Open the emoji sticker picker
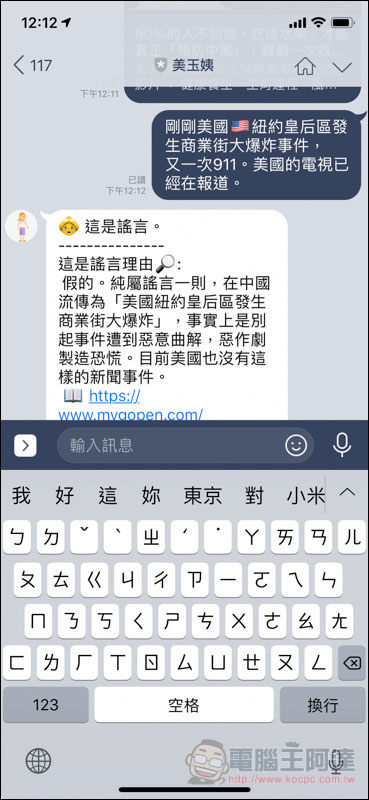Viewport: 369px width, 800px height. pyautogui.click(x=296, y=445)
